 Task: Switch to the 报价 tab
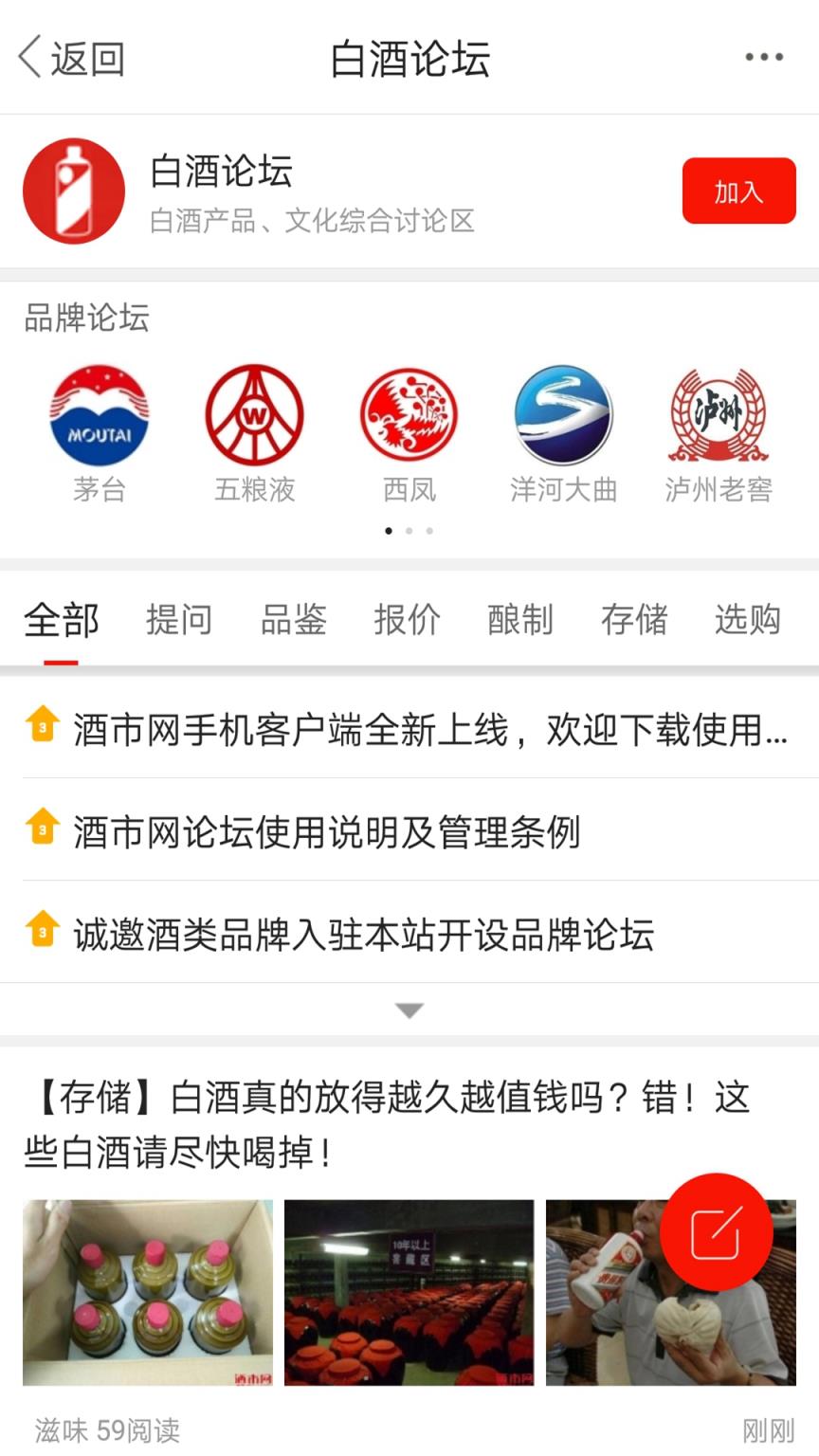tap(408, 619)
